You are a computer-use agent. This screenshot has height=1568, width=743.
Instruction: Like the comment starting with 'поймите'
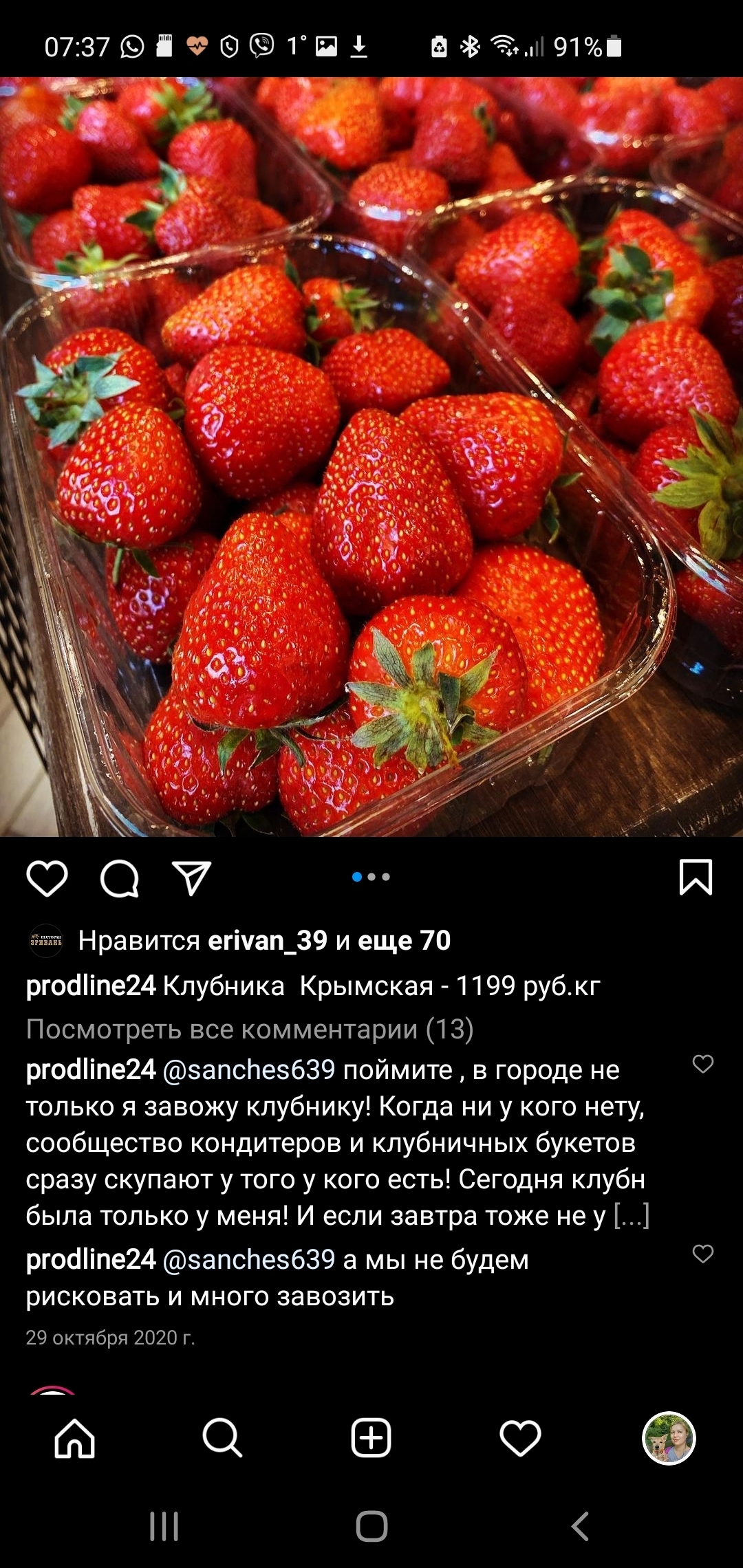click(702, 1064)
